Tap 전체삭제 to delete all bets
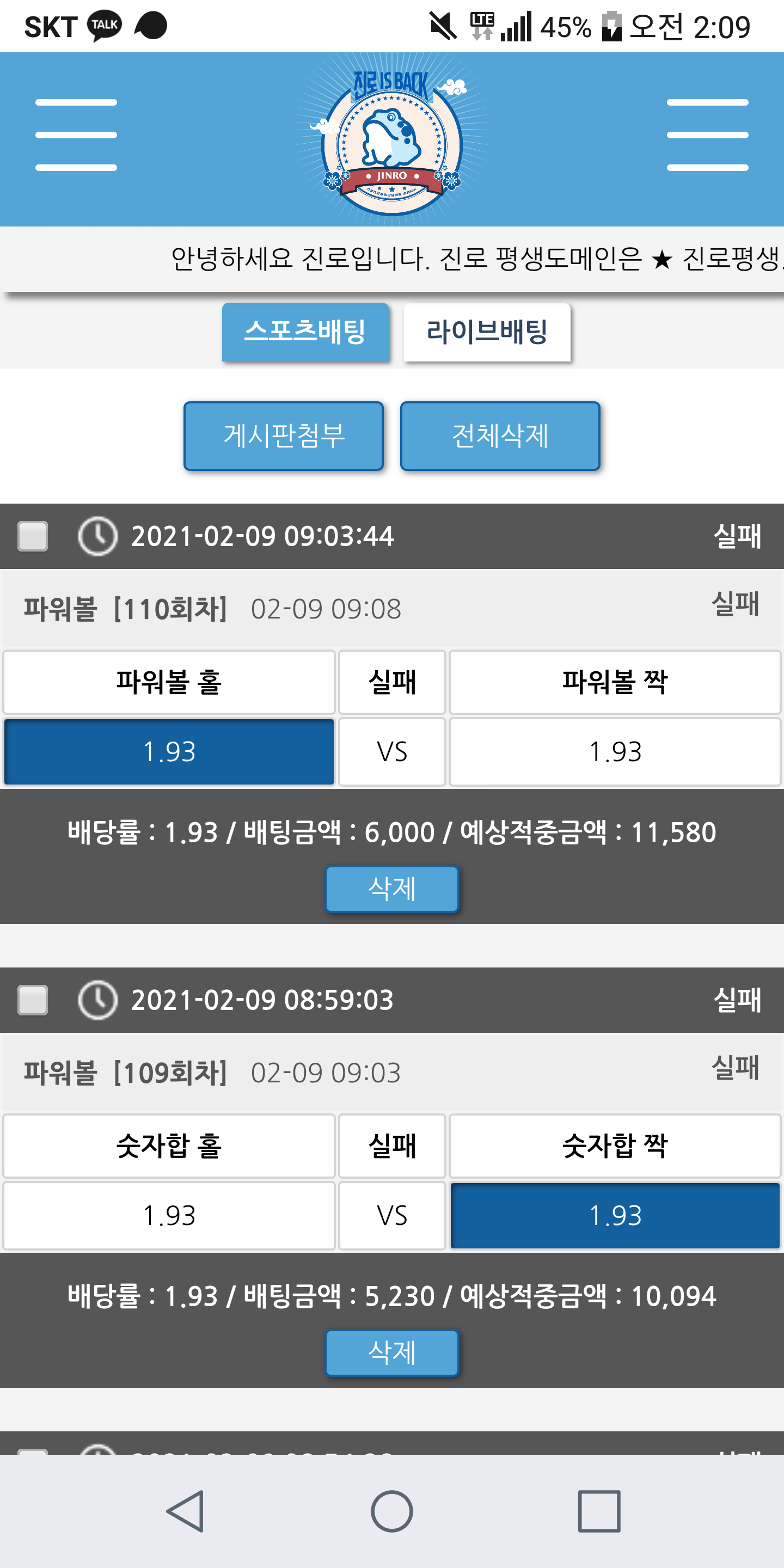 (500, 436)
